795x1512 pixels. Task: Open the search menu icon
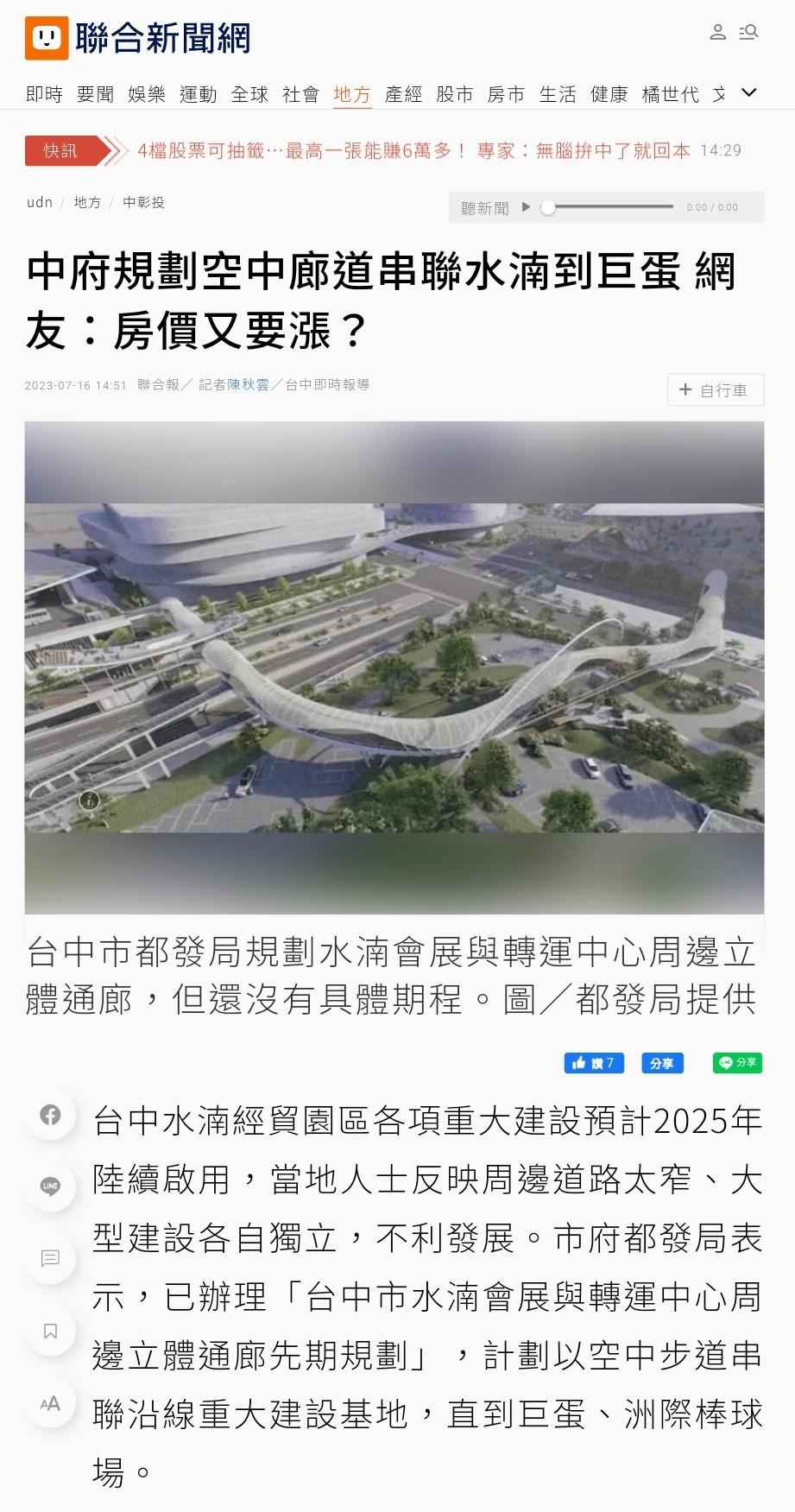click(748, 33)
